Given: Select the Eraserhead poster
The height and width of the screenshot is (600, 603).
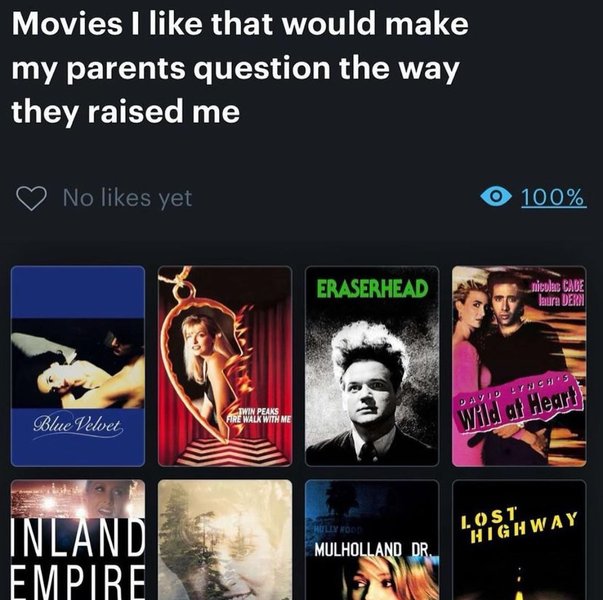Looking at the screenshot, I should click(372, 366).
